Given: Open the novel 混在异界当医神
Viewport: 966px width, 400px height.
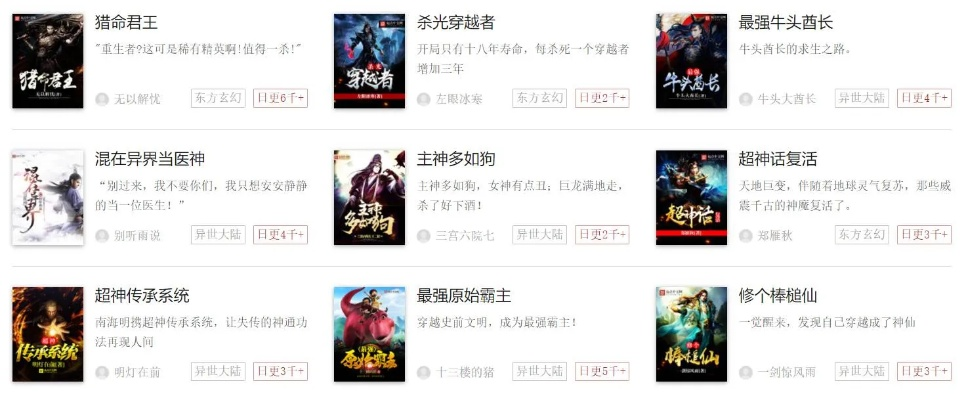Looking at the screenshot, I should pyautogui.click(x=149, y=159).
